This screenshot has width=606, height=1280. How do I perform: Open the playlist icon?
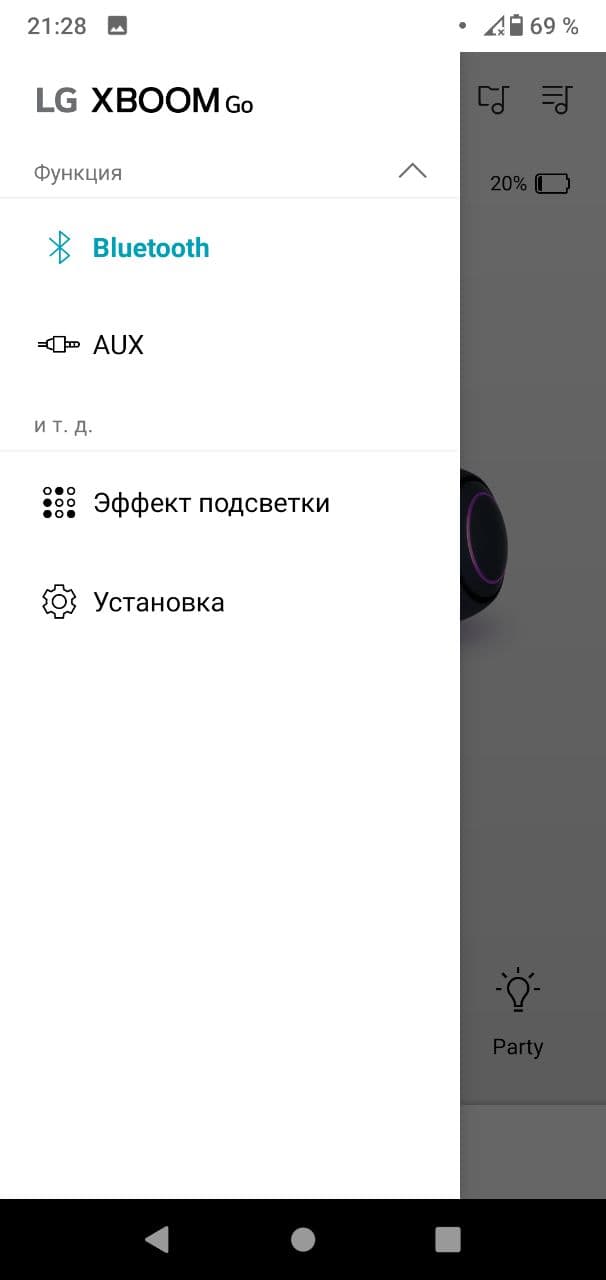556,98
